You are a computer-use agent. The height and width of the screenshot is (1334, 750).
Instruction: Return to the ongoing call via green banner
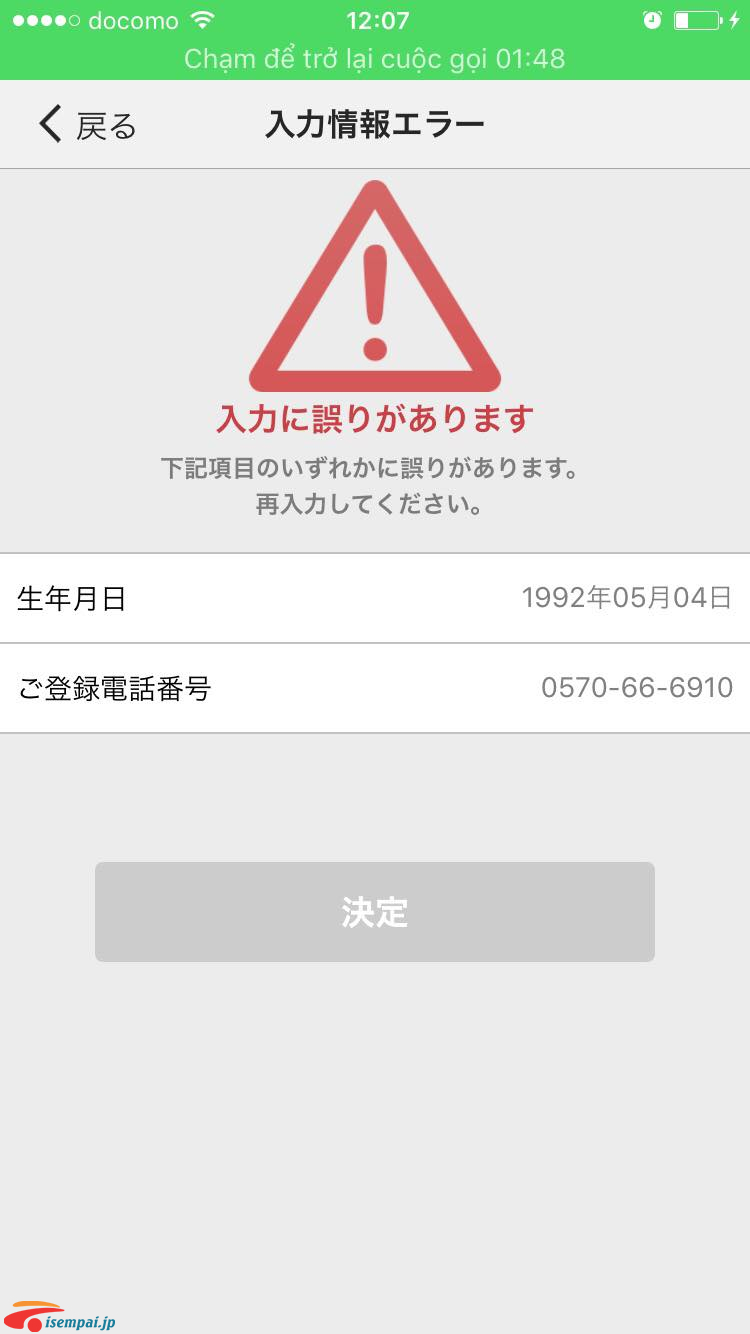click(375, 59)
